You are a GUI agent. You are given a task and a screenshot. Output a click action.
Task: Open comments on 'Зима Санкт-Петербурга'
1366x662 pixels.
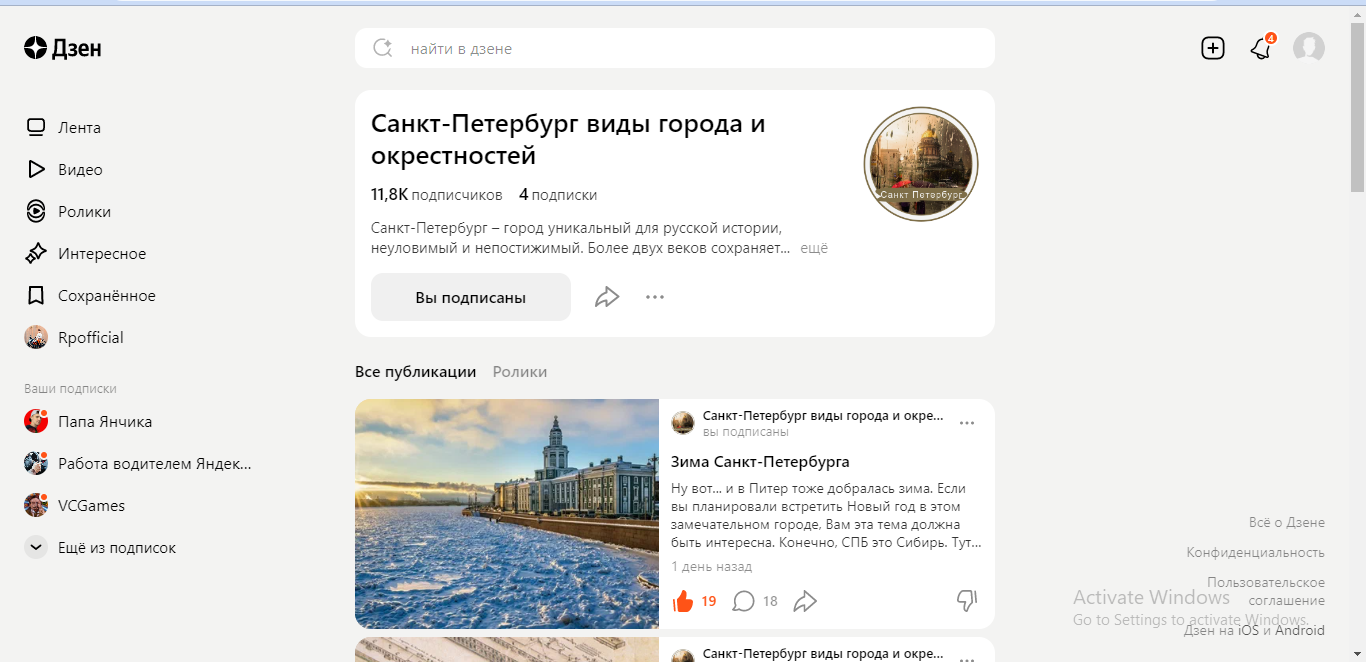tap(744, 601)
